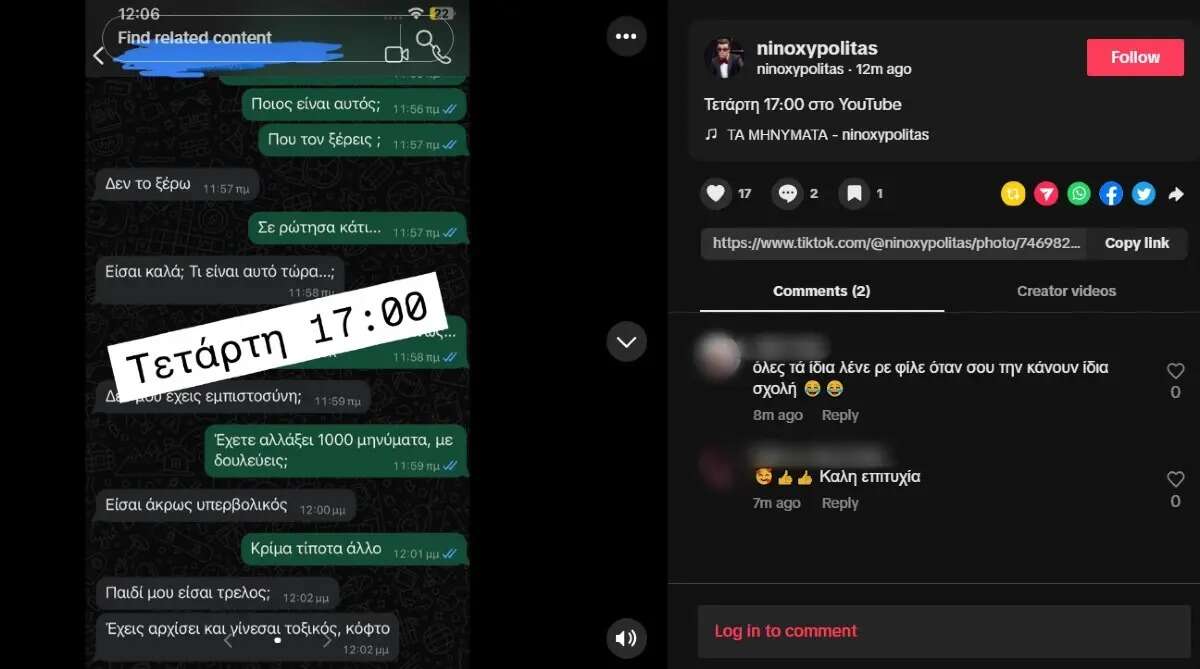Like the 'Καλη επιτυχία' comment
Image resolution: width=1200 pixels, height=669 pixels.
click(x=1175, y=480)
